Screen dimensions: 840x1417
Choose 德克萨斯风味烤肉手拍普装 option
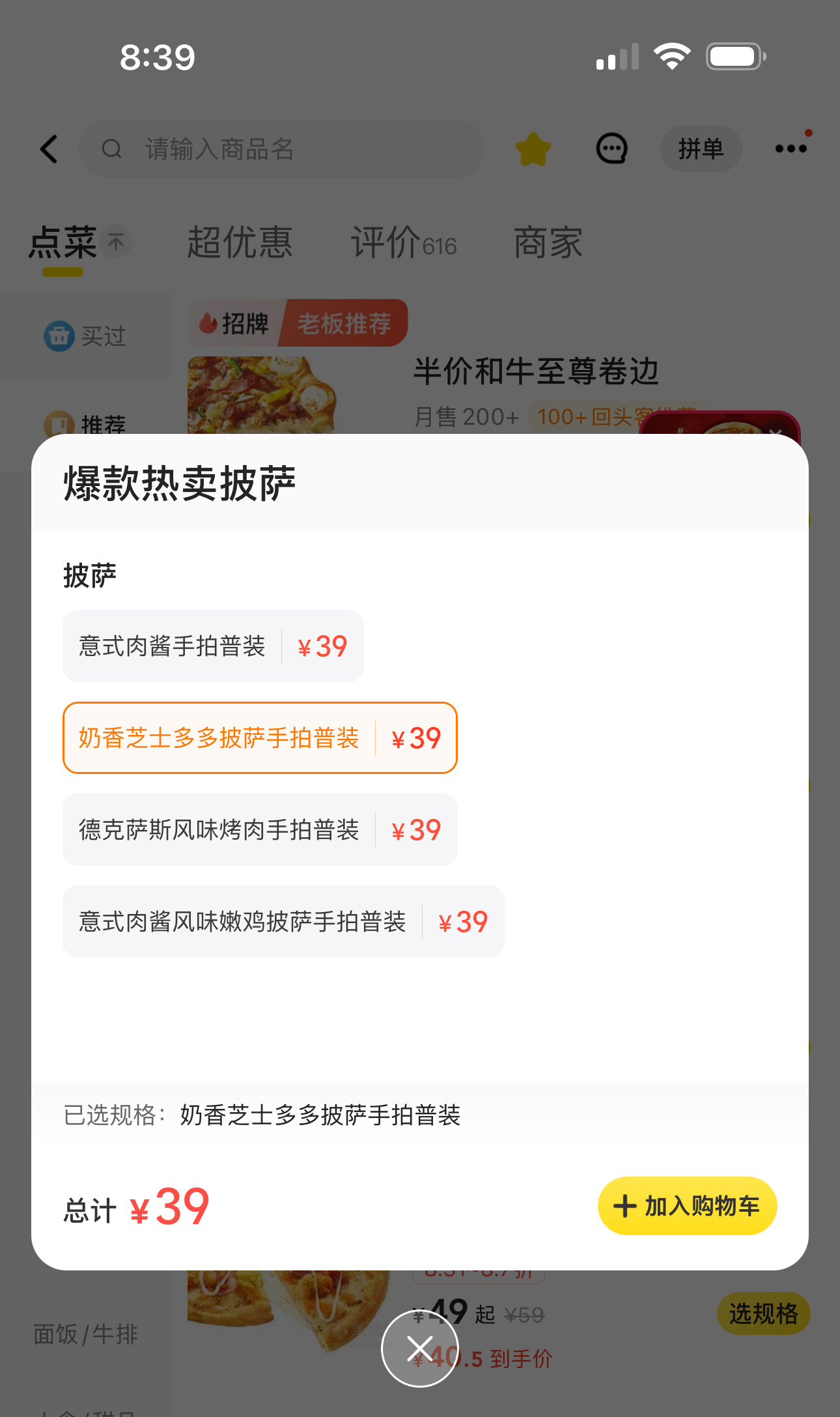pyautogui.click(x=259, y=829)
